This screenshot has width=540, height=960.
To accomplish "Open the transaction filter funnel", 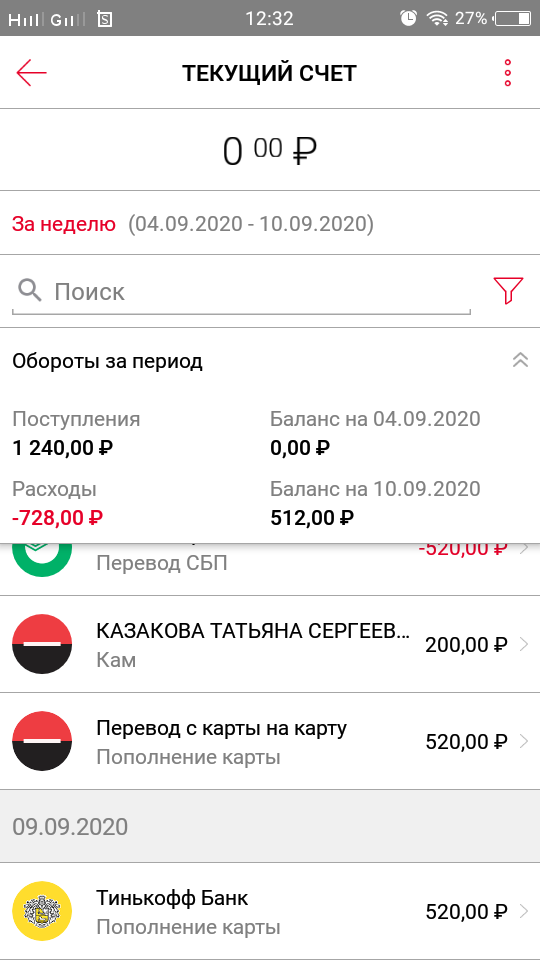I will [508, 290].
